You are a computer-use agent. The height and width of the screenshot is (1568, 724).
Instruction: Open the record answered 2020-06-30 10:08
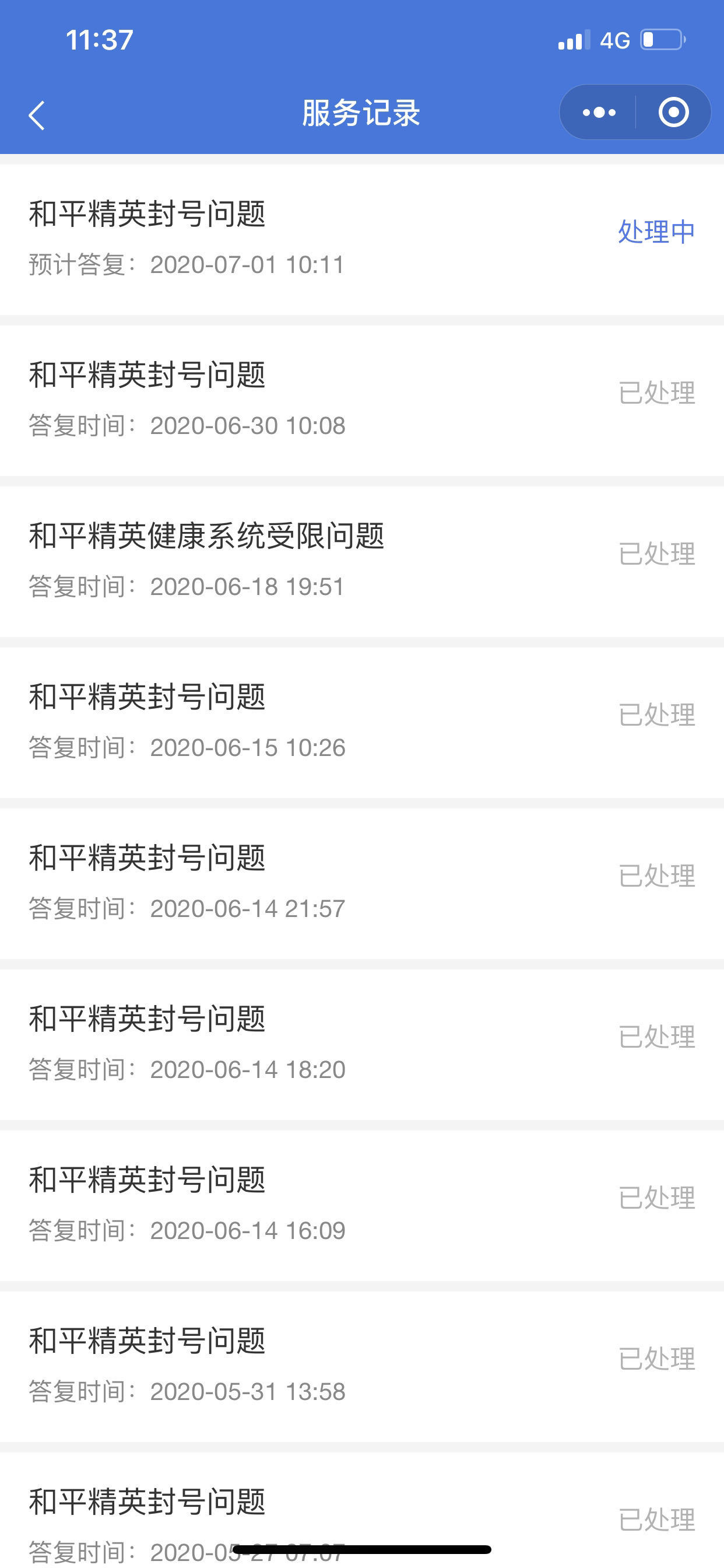(361, 400)
